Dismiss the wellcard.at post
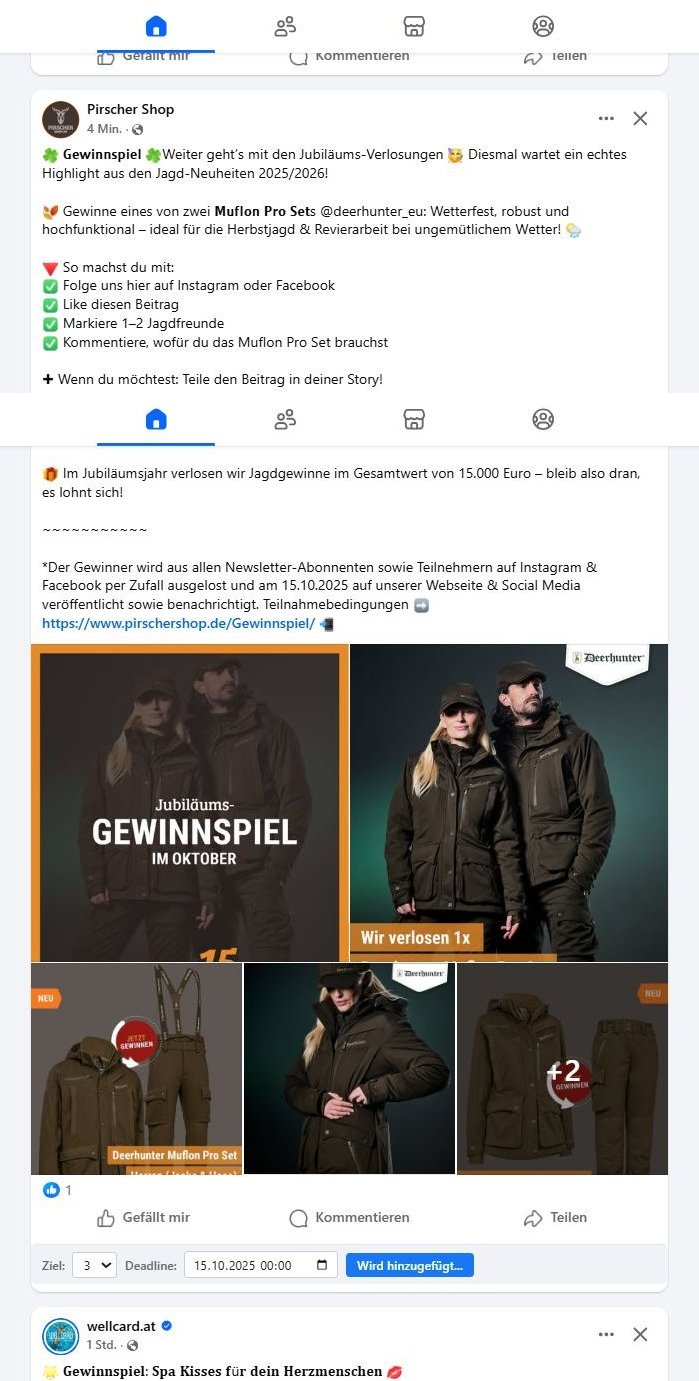699x1381 pixels. coord(640,1334)
